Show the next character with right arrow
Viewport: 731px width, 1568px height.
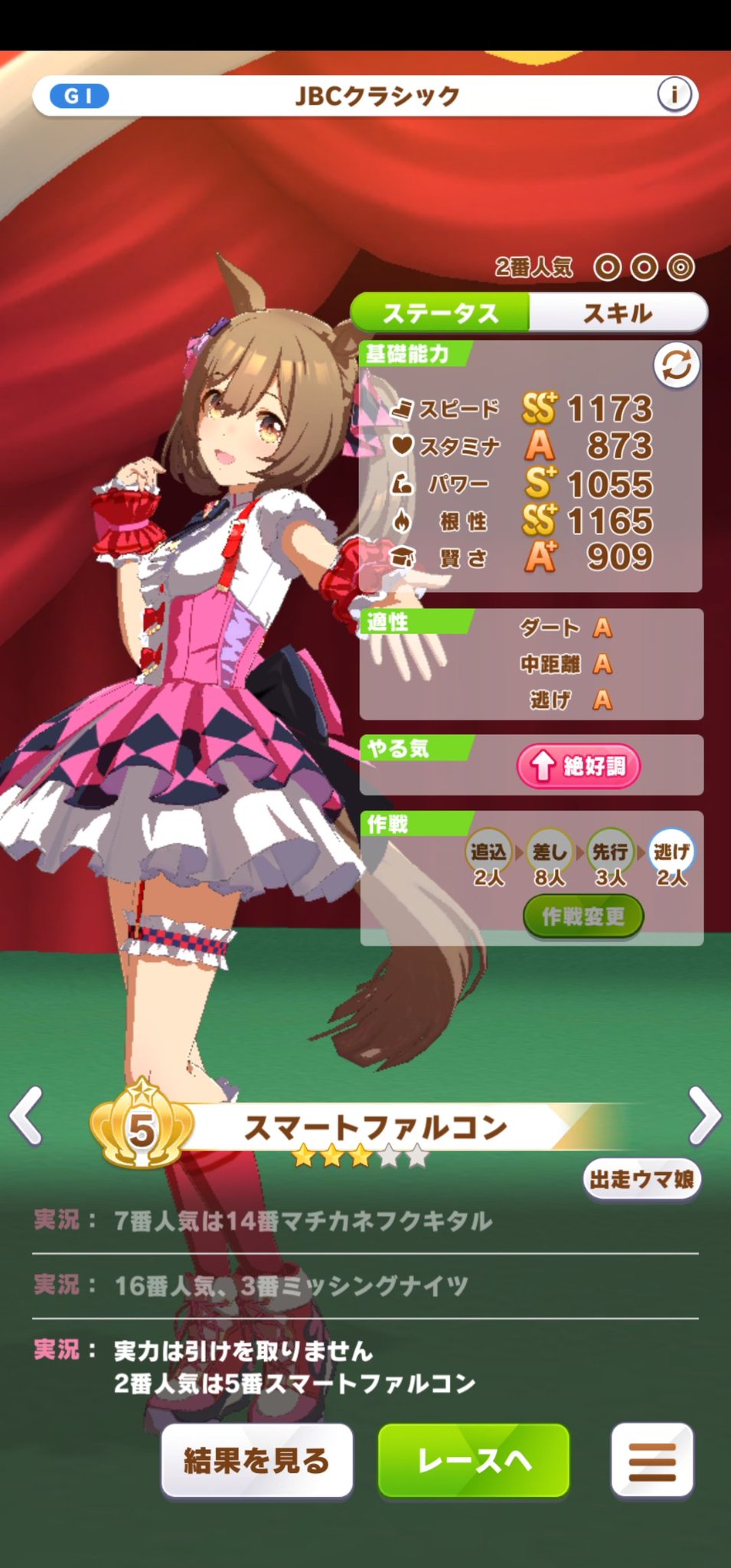(x=704, y=1116)
